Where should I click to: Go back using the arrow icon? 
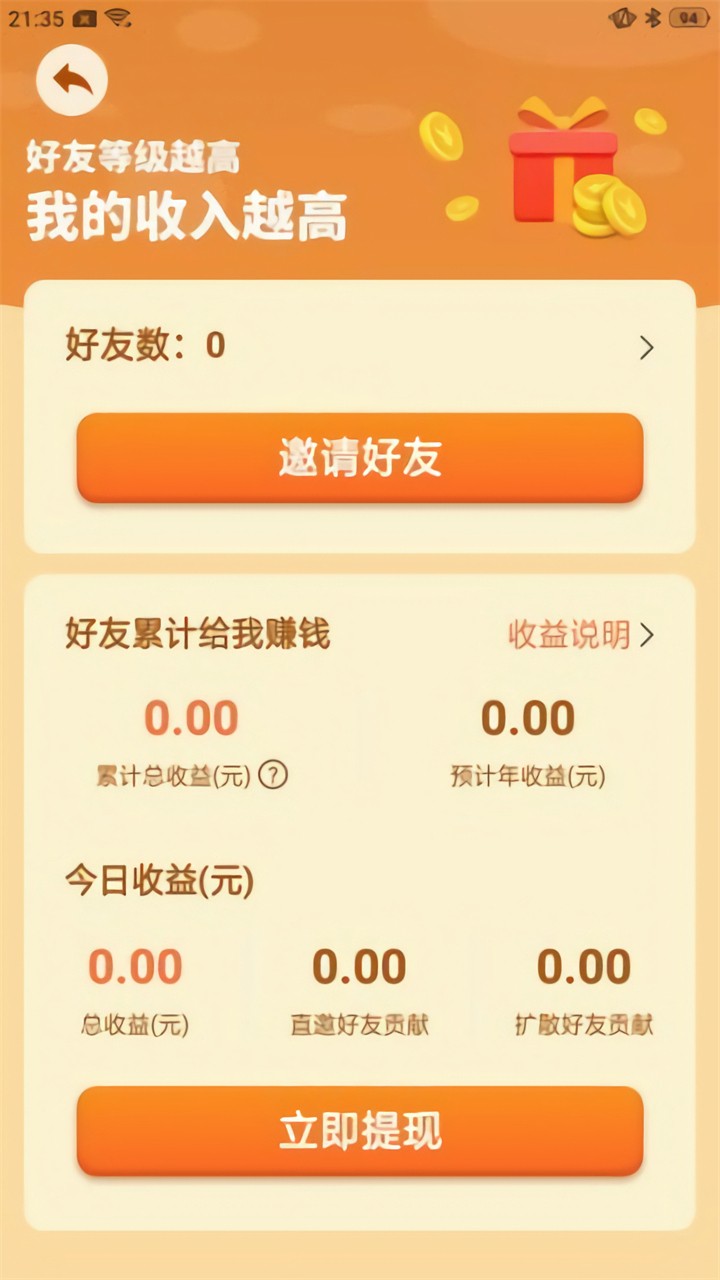coord(72,80)
